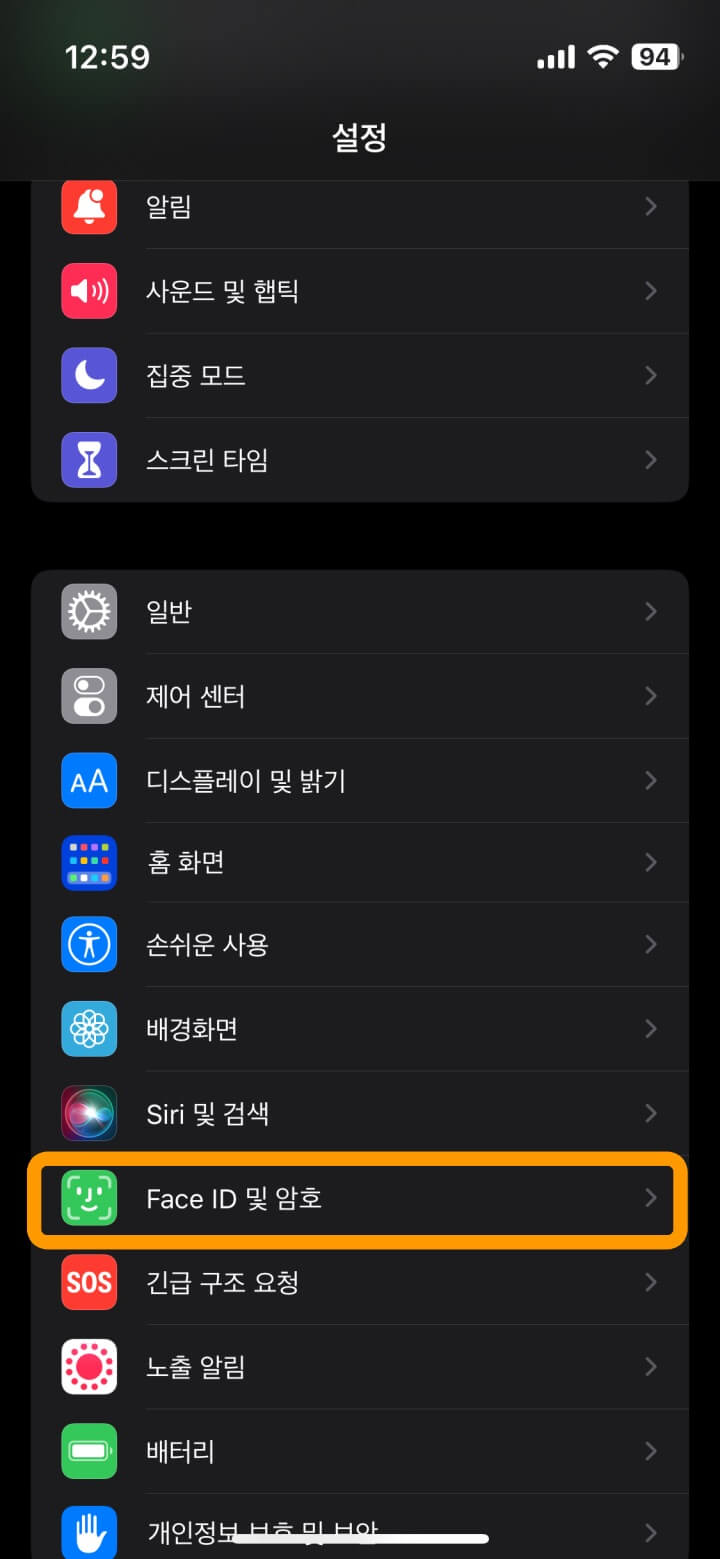Screen dimensions: 720x1559
Task: Tap the 집중 모드 crescent moon icon
Action: 88,375
